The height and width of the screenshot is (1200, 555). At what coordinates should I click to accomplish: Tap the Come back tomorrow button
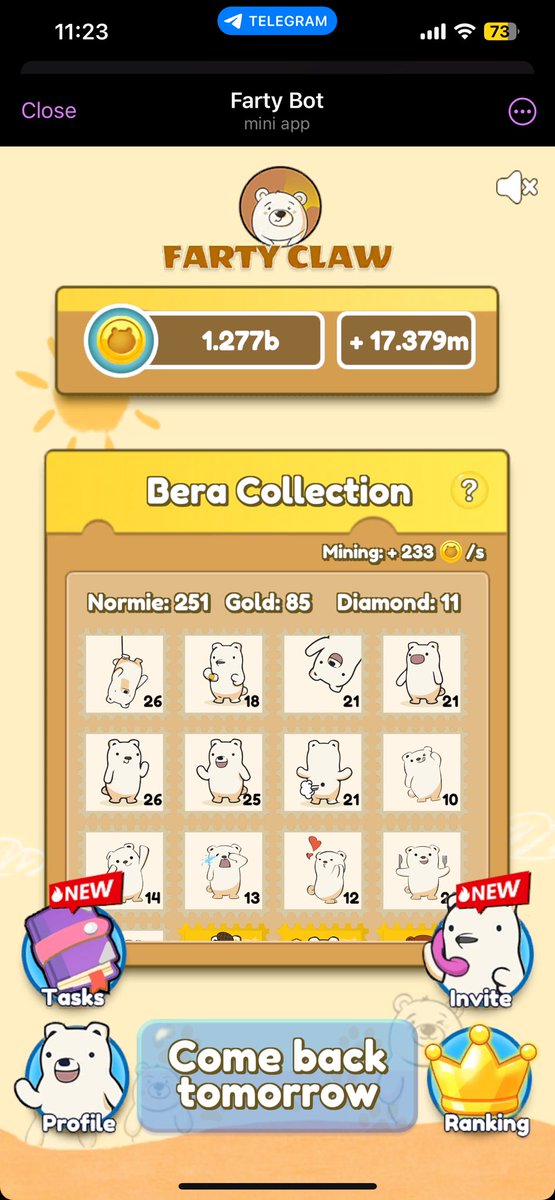tap(277, 1074)
